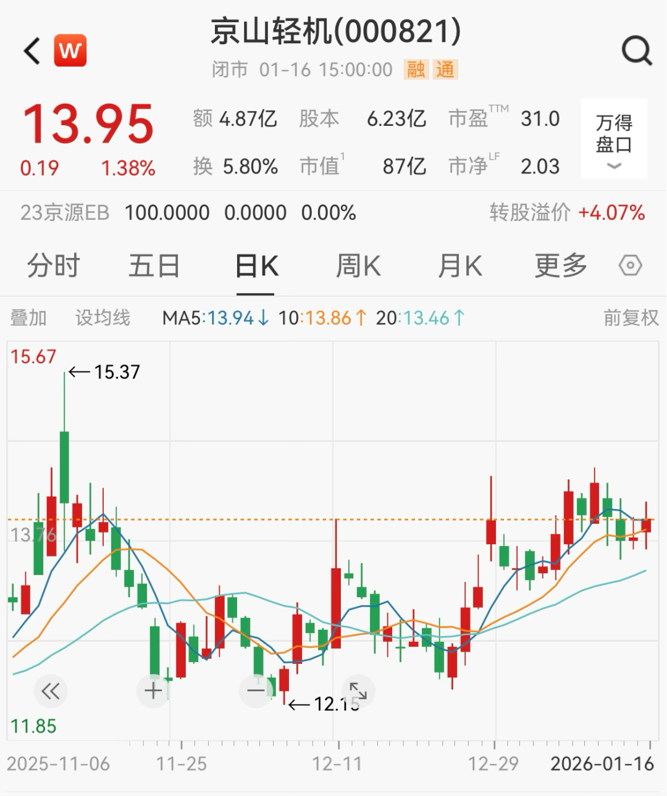
Task: Open chart settings hexagon icon
Action: [x=630, y=266]
